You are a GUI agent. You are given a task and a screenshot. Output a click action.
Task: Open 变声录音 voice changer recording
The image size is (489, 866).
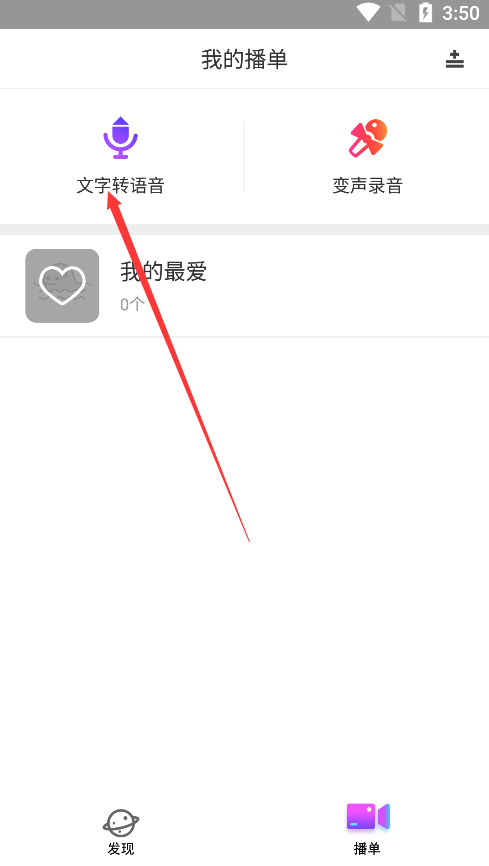(367, 156)
